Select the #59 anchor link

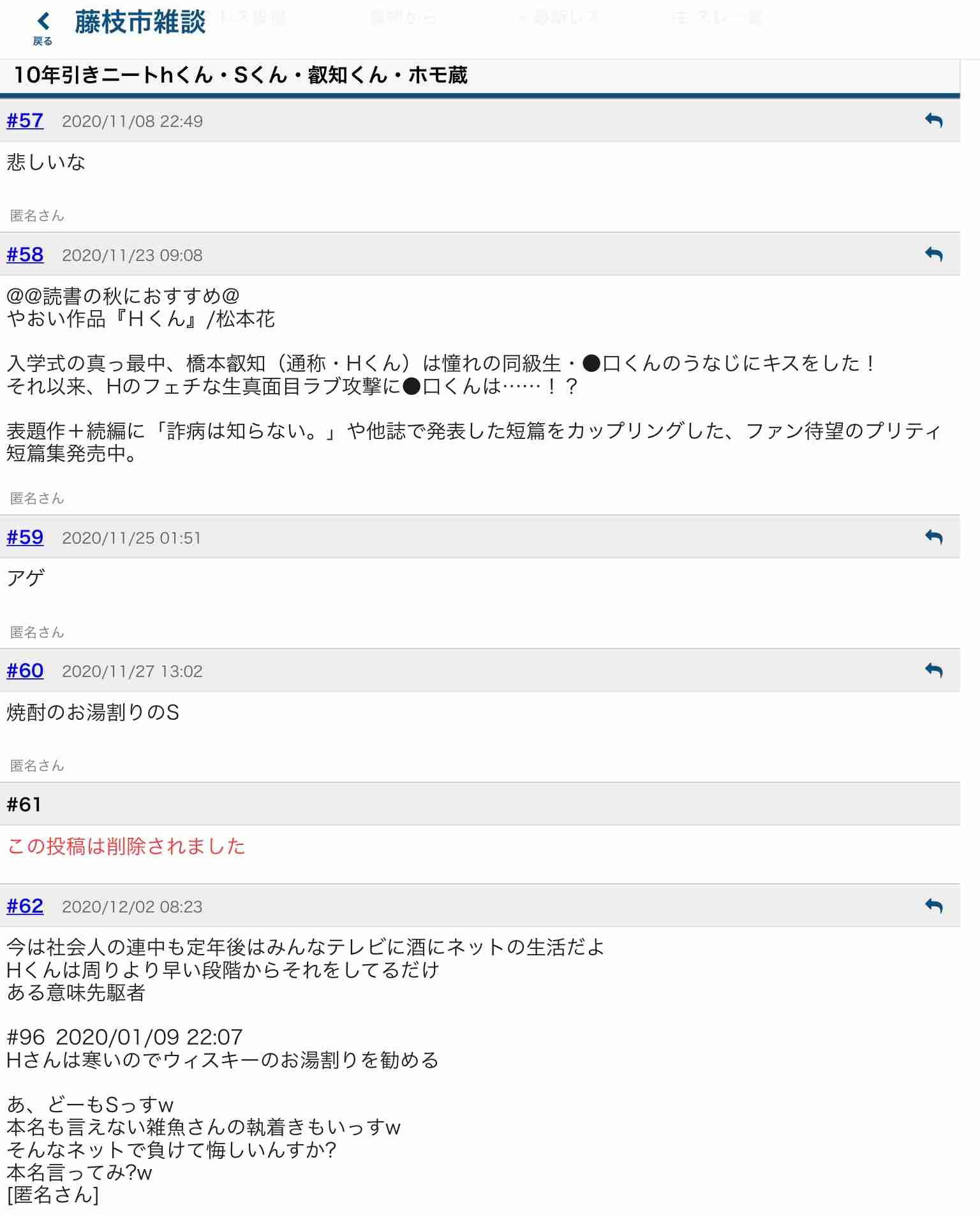click(24, 537)
